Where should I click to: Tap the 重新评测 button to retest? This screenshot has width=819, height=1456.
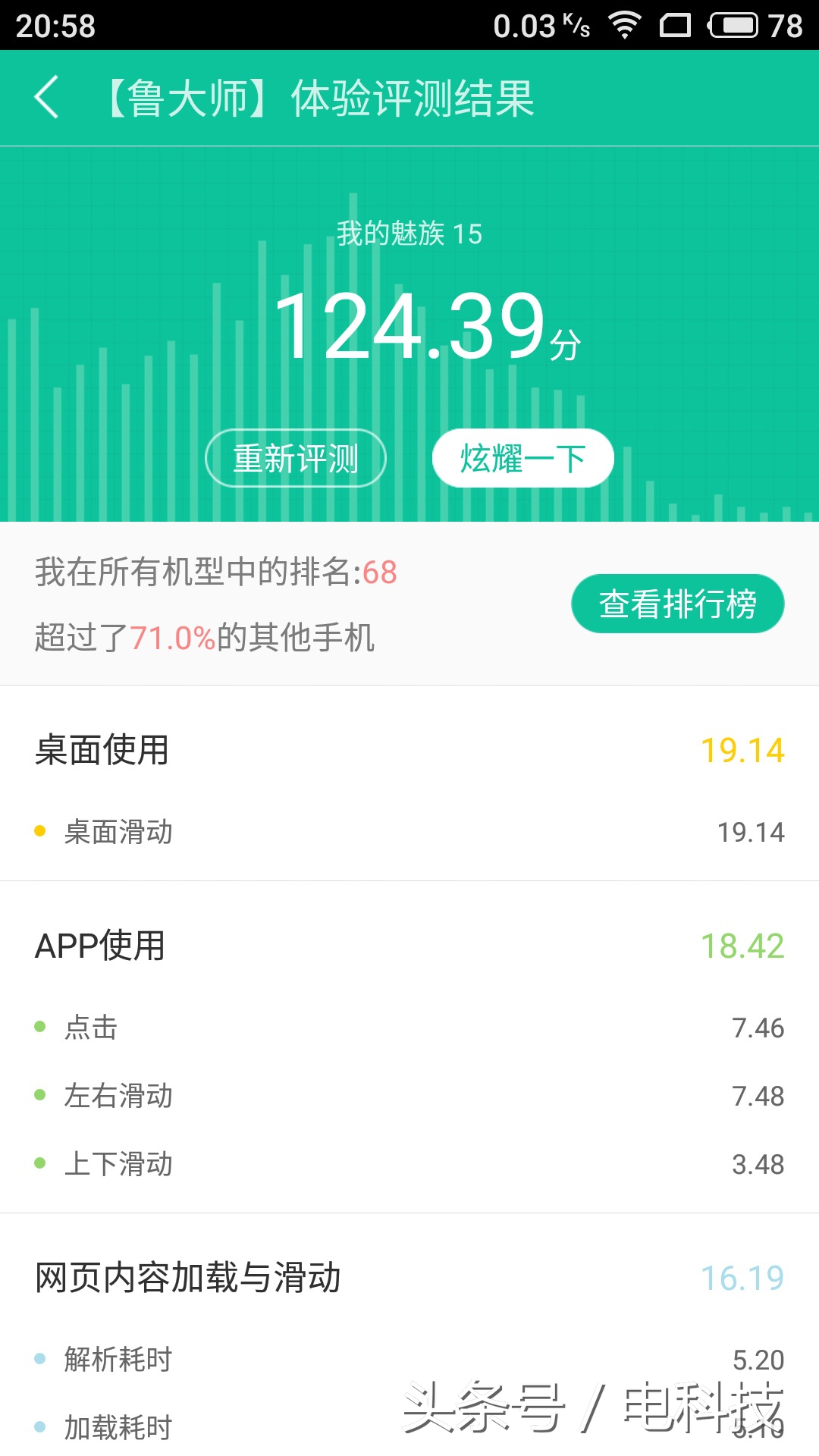tap(295, 458)
